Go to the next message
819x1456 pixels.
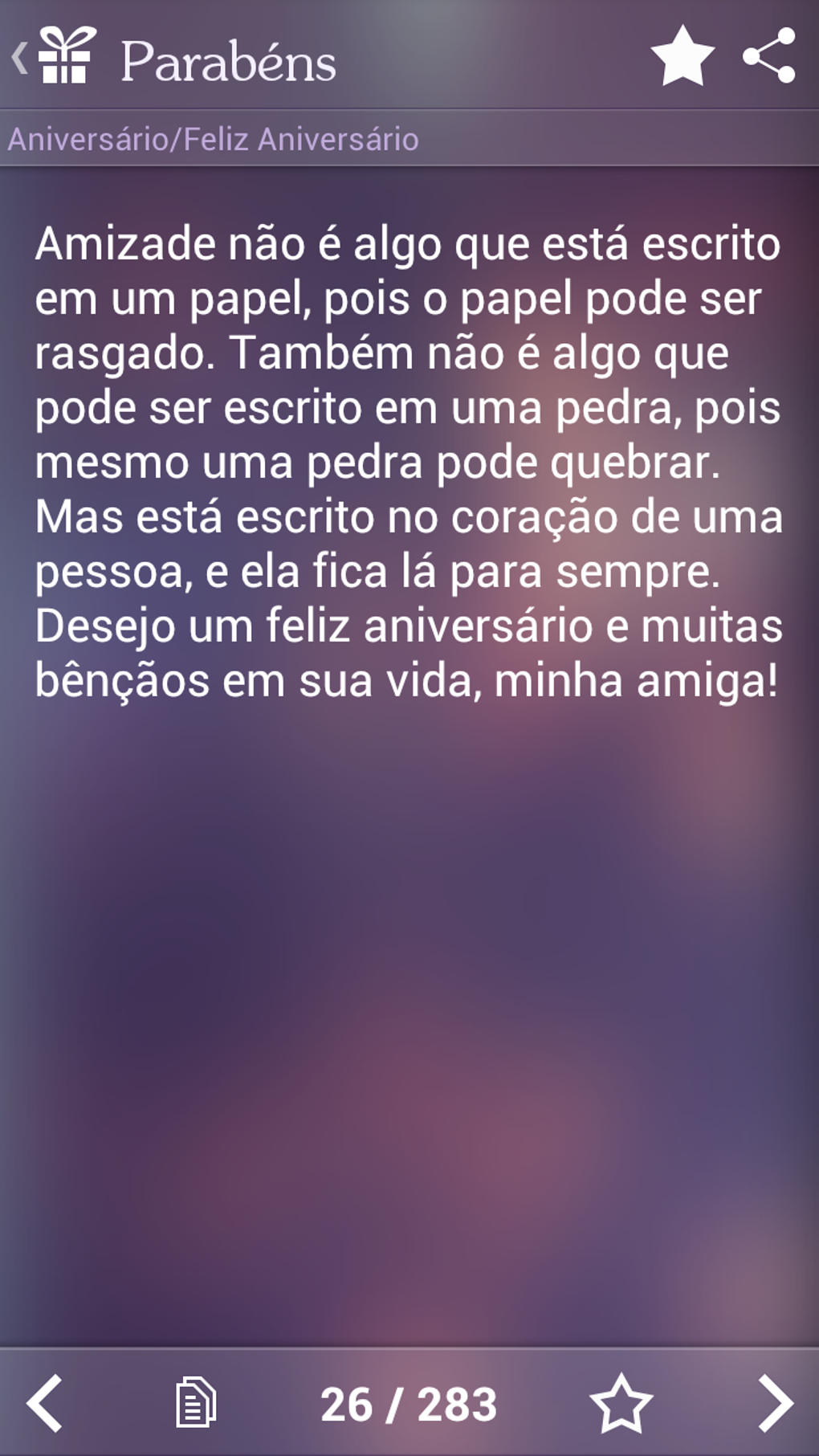[x=775, y=1404]
